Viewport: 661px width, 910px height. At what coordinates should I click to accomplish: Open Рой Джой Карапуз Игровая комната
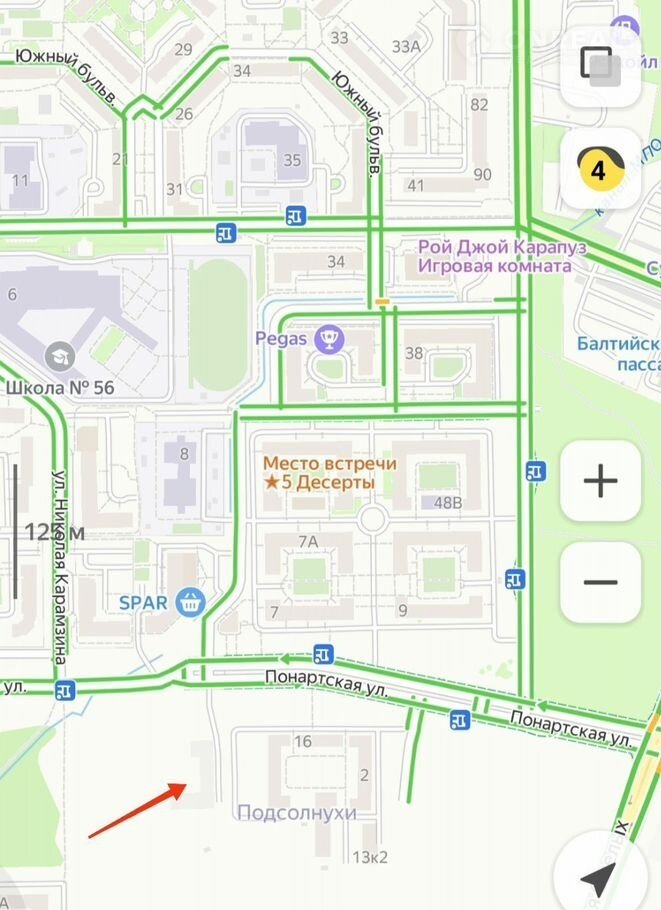501,256
